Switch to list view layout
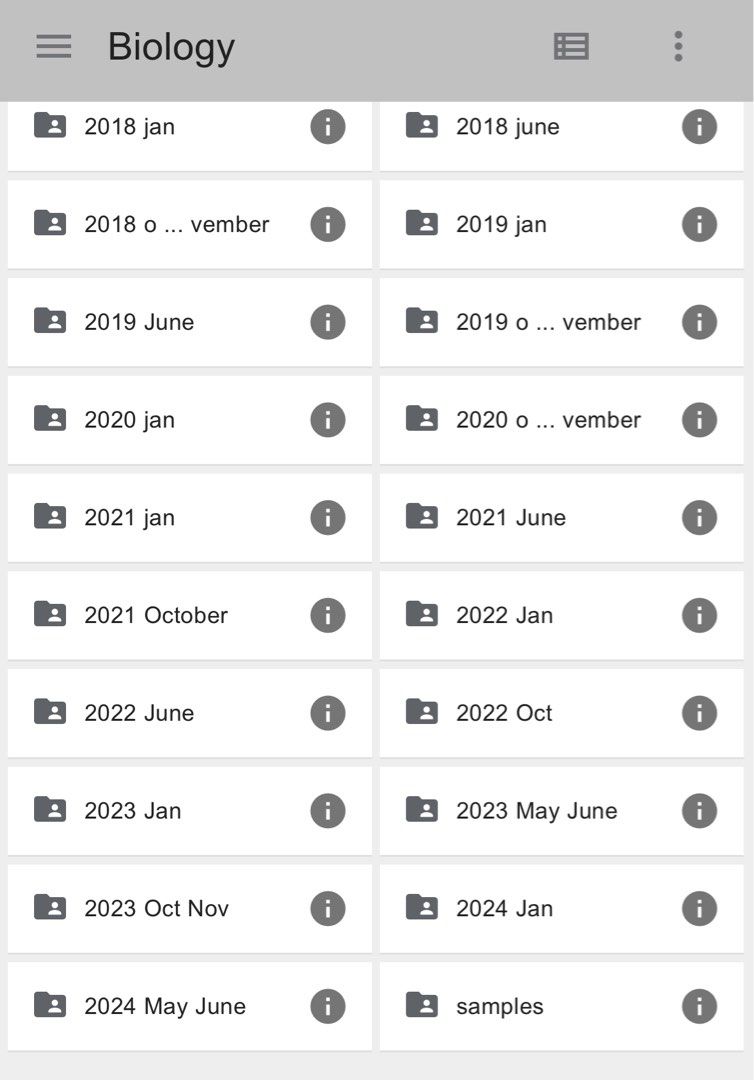The image size is (754, 1080). click(571, 46)
